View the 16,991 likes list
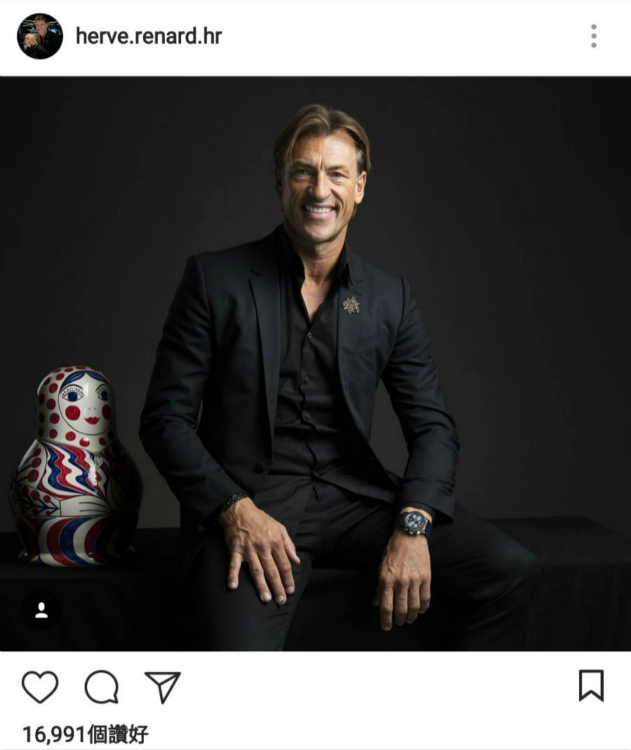The height and width of the screenshot is (750, 631). pyautogui.click(x=85, y=734)
